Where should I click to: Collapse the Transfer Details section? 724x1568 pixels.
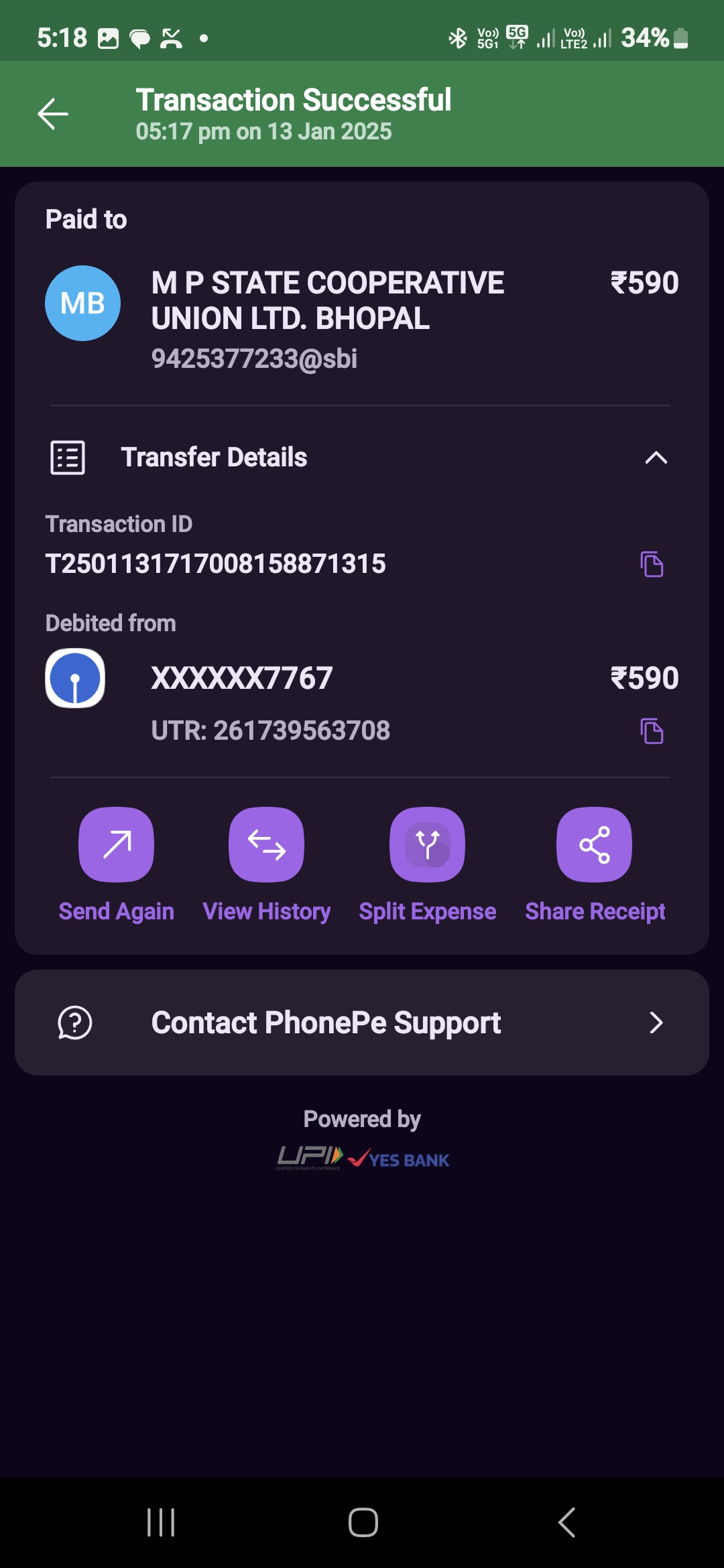[656, 458]
